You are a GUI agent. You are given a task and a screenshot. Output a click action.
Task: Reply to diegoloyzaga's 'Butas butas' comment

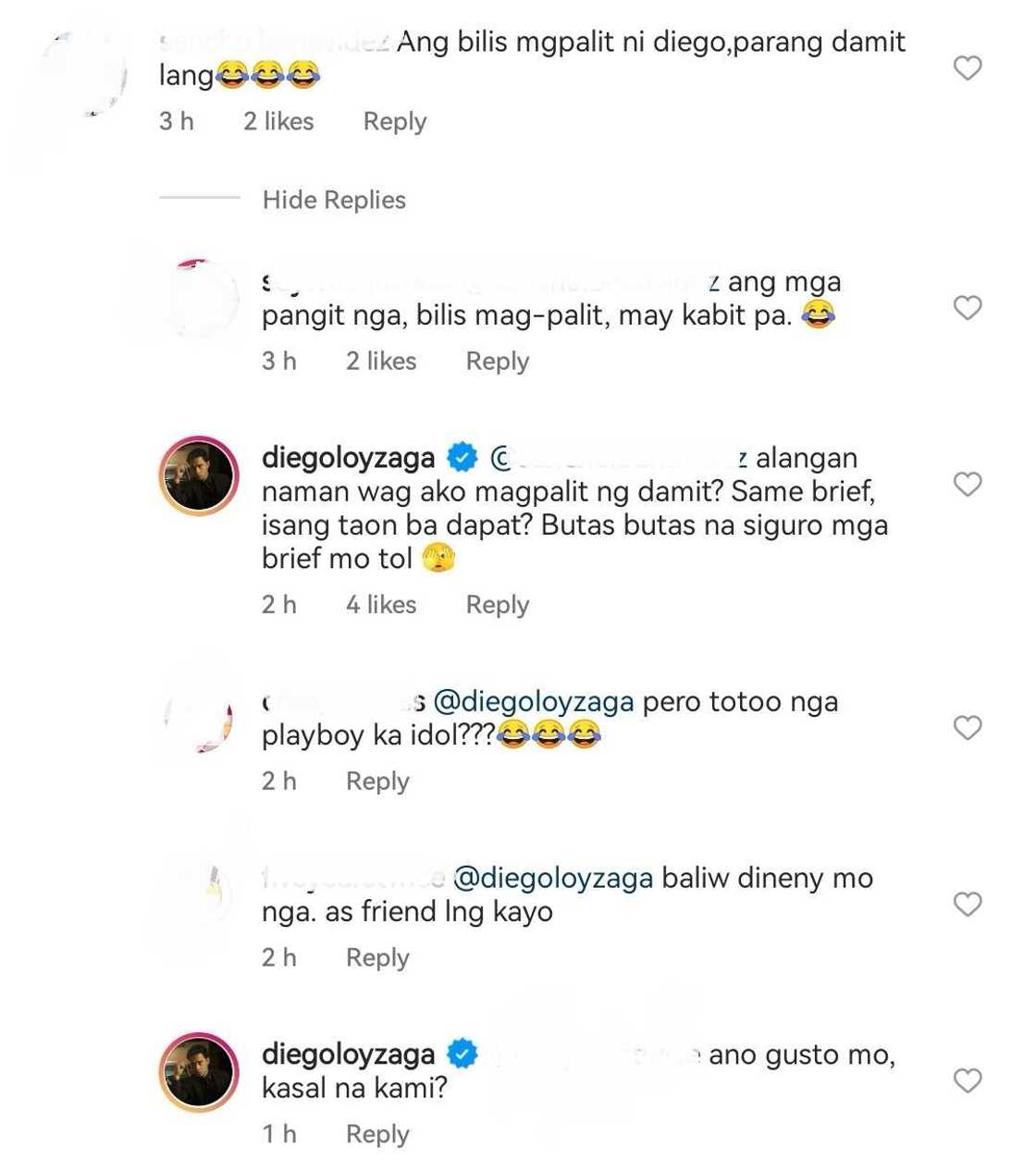click(x=497, y=604)
